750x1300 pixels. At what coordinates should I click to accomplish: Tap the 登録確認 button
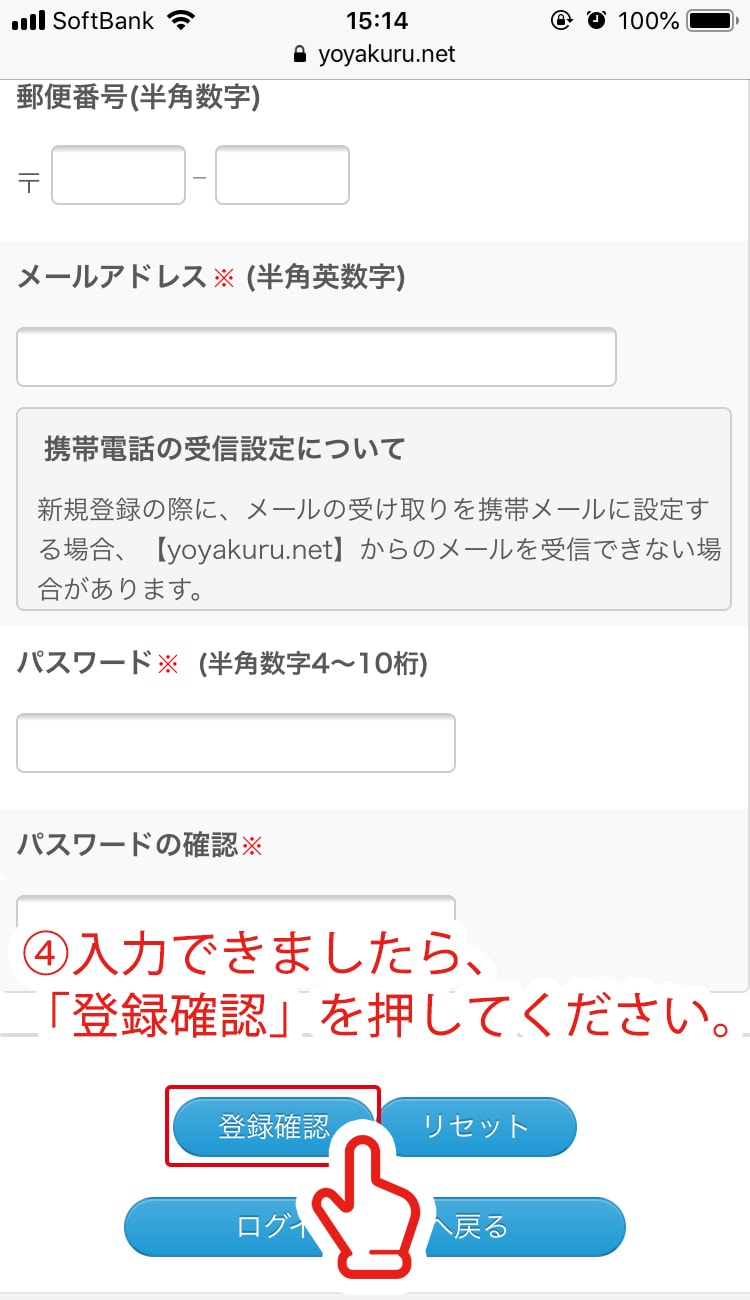pos(273,1127)
